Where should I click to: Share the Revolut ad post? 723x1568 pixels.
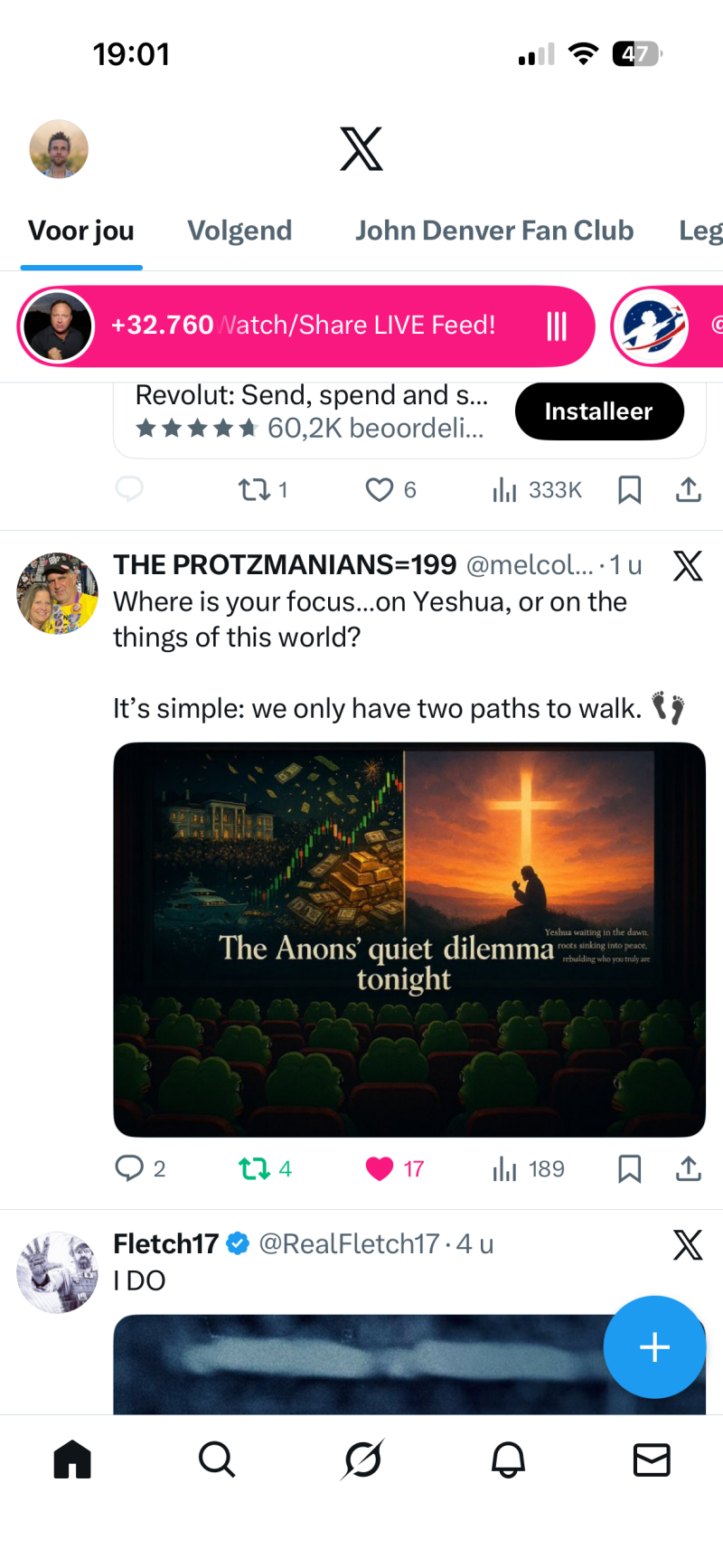point(688,489)
